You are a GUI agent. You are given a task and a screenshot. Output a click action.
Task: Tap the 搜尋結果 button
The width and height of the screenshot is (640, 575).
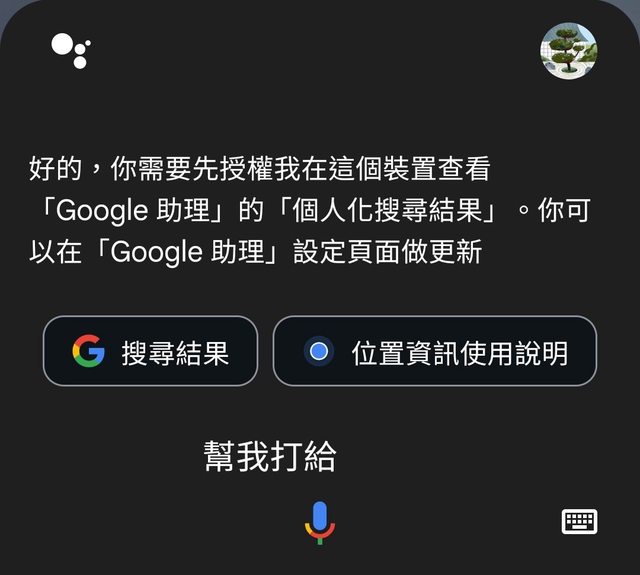click(150, 351)
